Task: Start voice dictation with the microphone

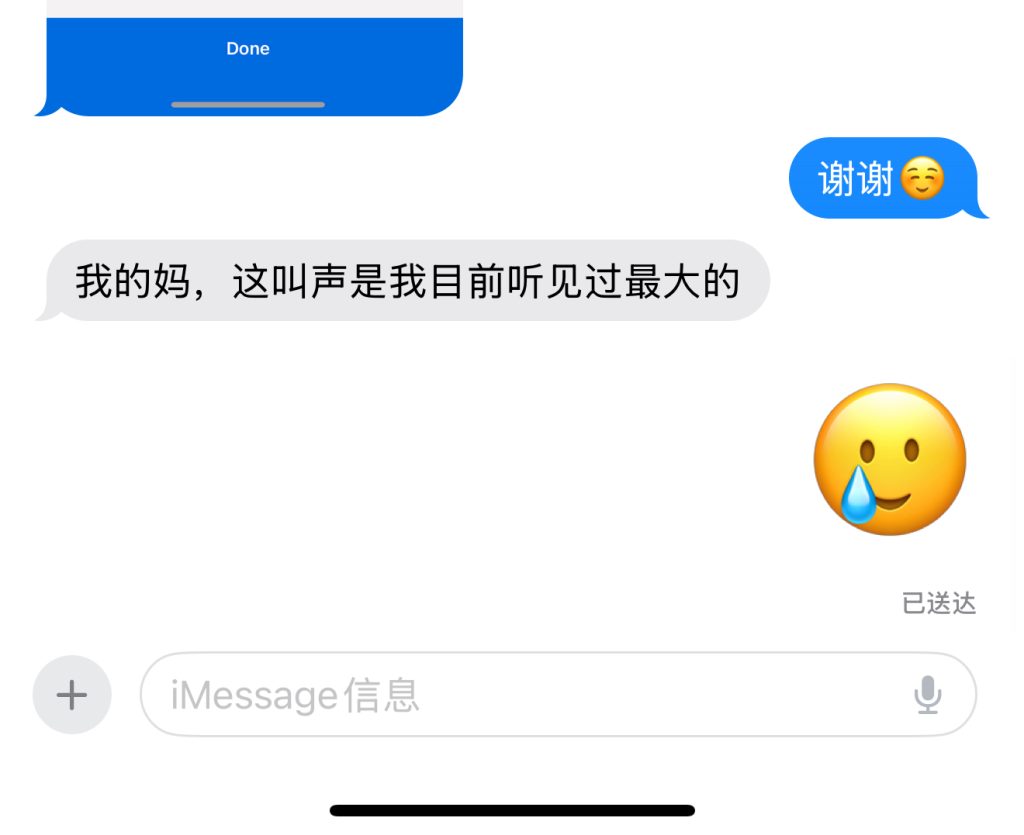Action: tap(928, 695)
